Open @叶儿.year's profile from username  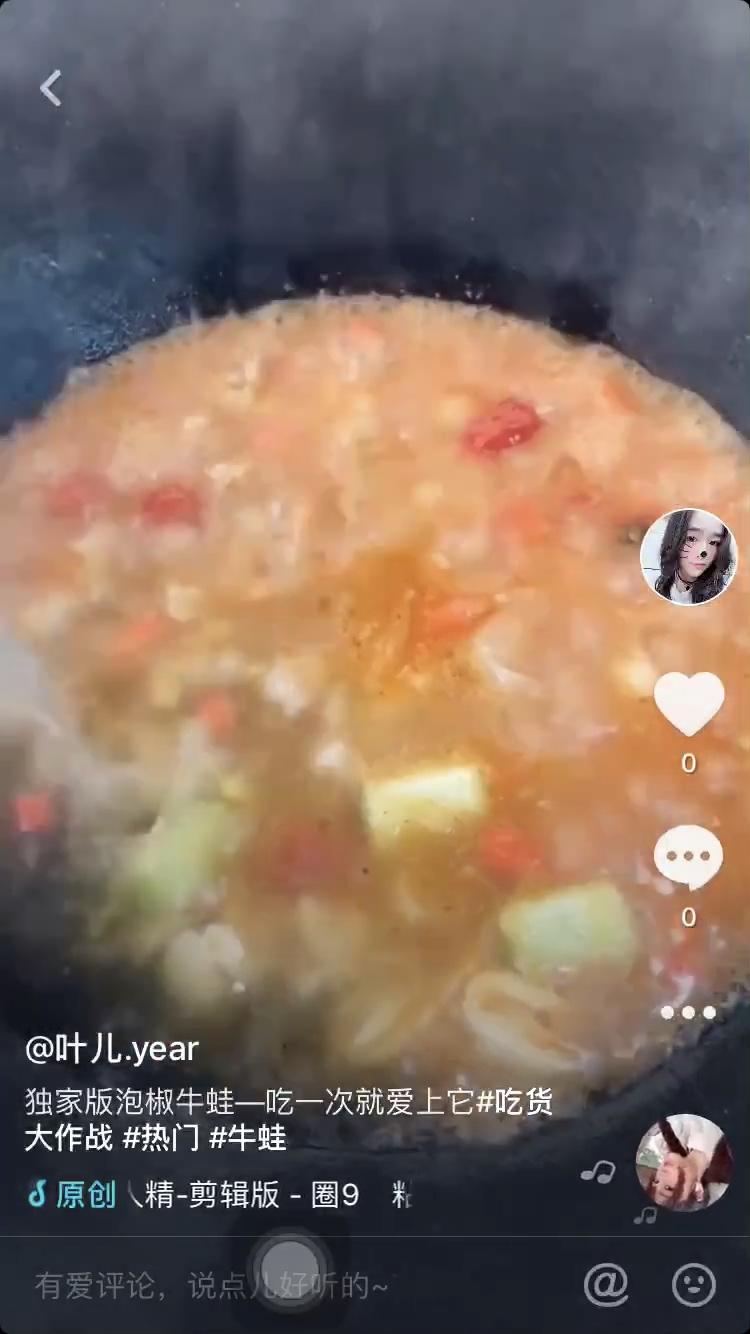[112, 1049]
